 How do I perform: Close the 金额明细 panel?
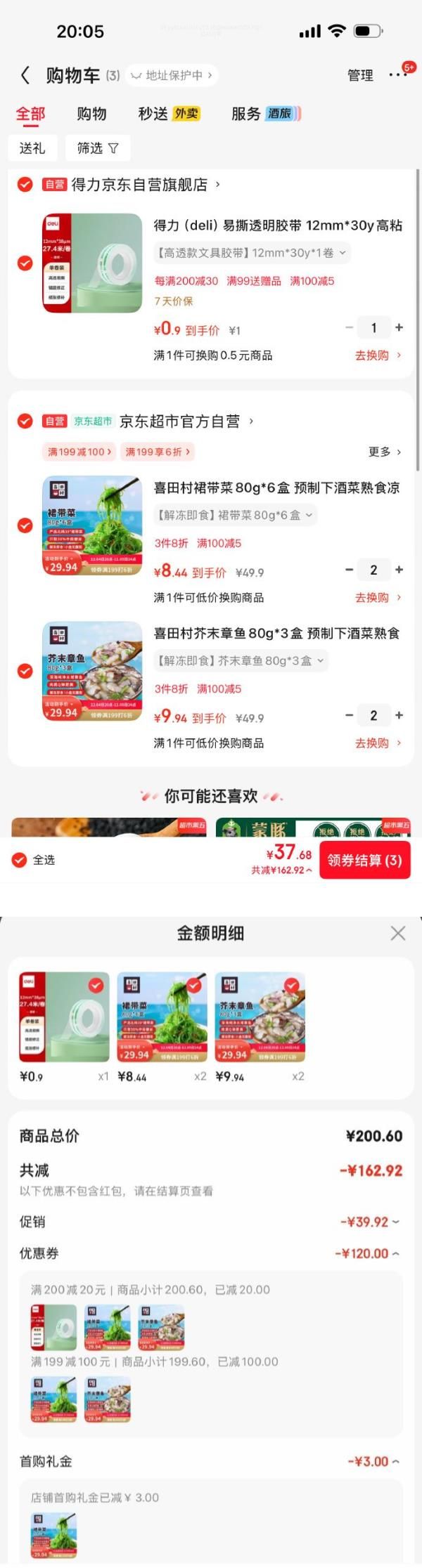[x=398, y=933]
